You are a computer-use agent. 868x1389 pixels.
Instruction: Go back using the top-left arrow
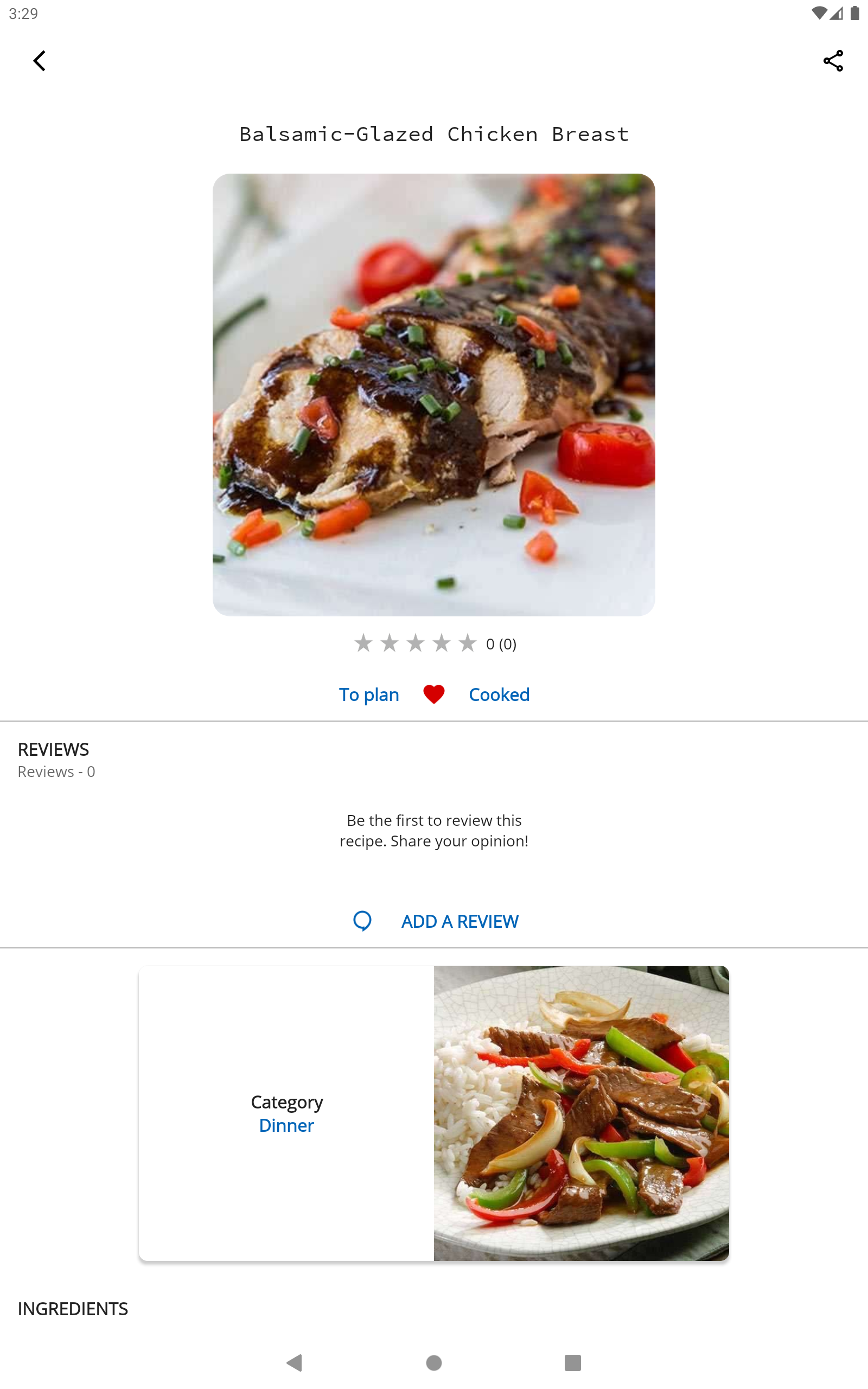click(x=39, y=61)
